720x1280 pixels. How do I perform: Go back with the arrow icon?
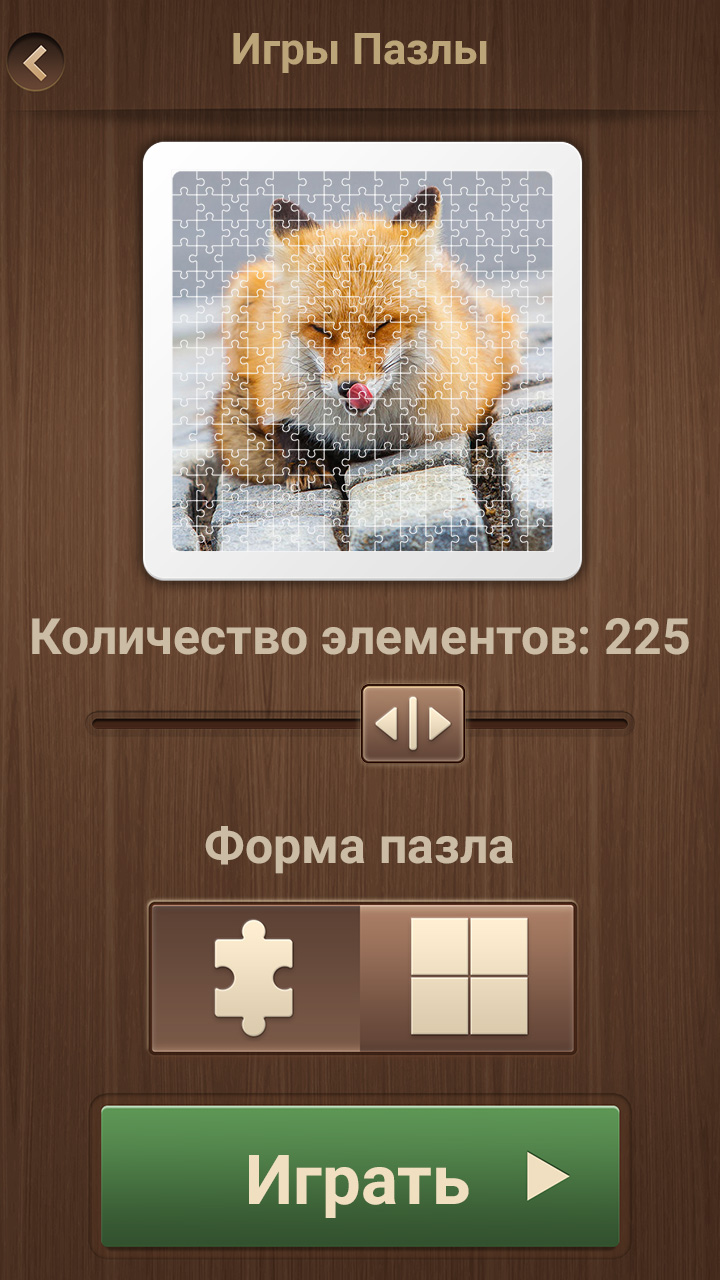[x=36, y=62]
